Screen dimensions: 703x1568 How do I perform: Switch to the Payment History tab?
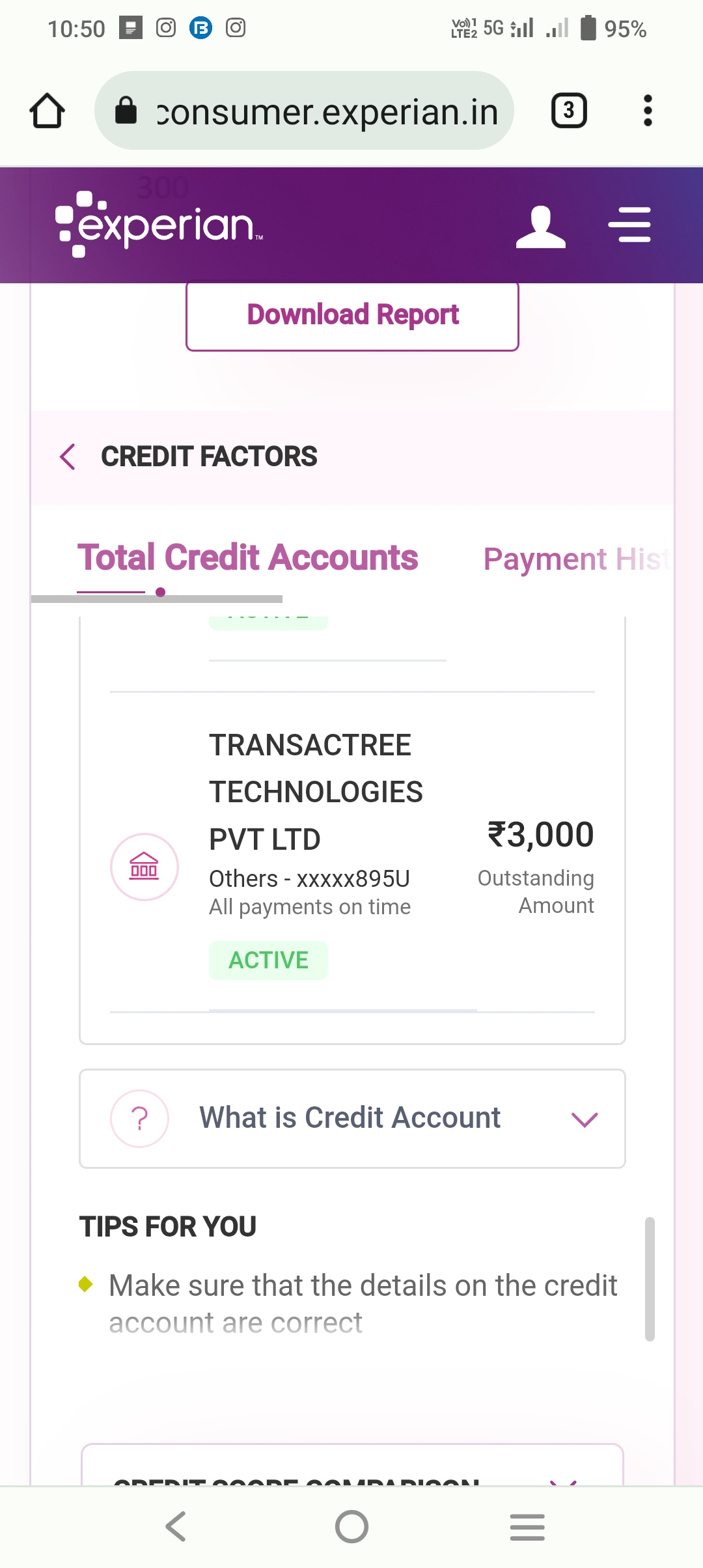pyautogui.click(x=576, y=559)
